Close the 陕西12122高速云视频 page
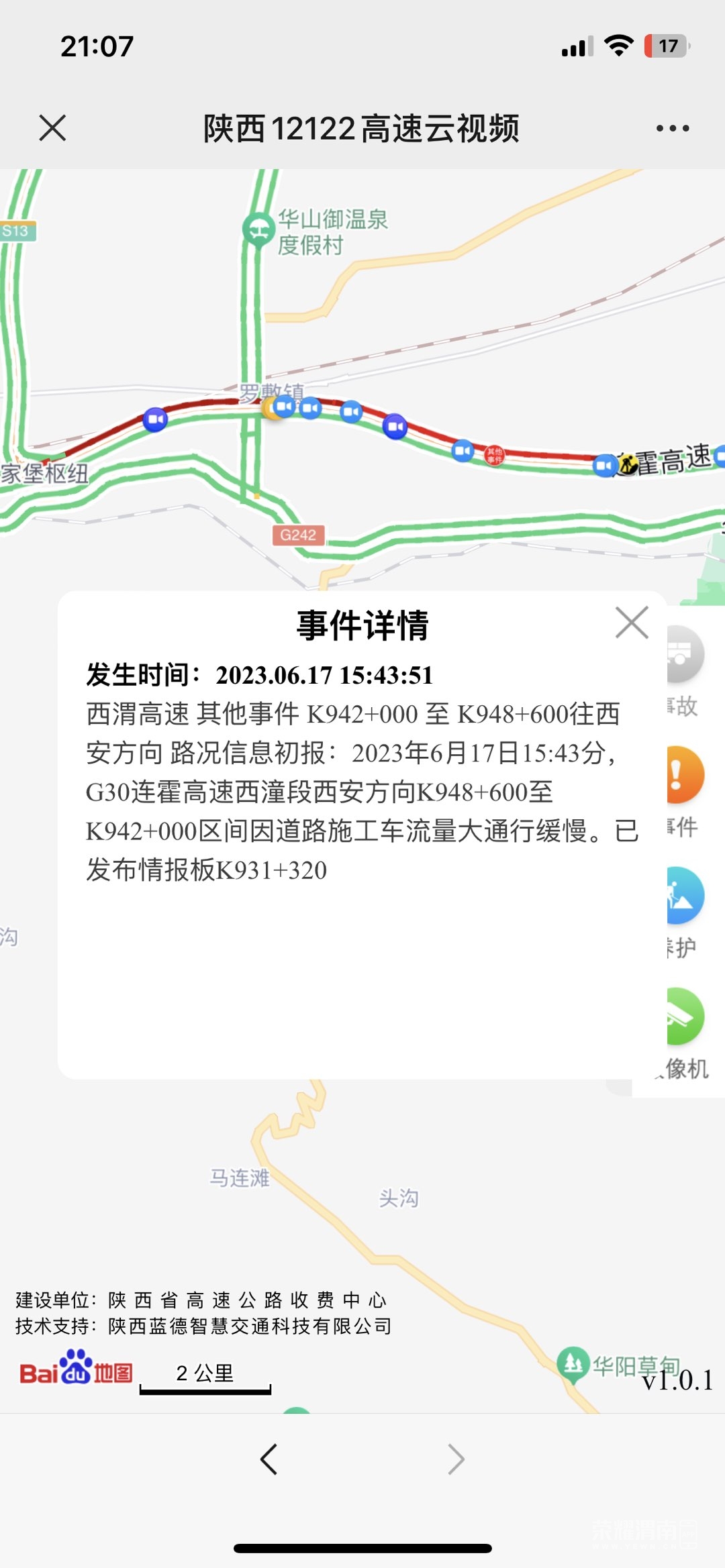The image size is (725, 1568). click(52, 127)
